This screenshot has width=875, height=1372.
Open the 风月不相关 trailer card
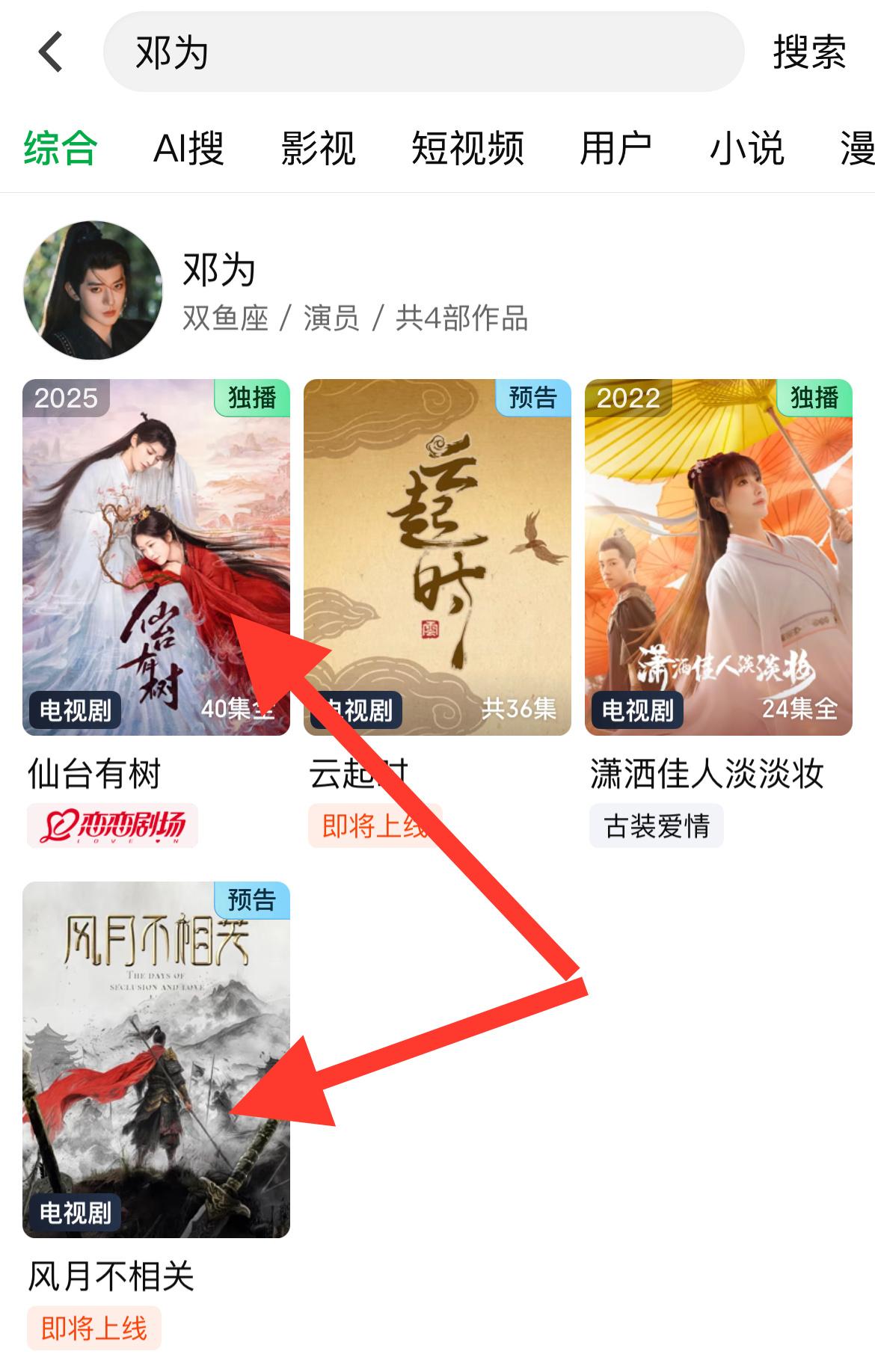[x=156, y=1059]
